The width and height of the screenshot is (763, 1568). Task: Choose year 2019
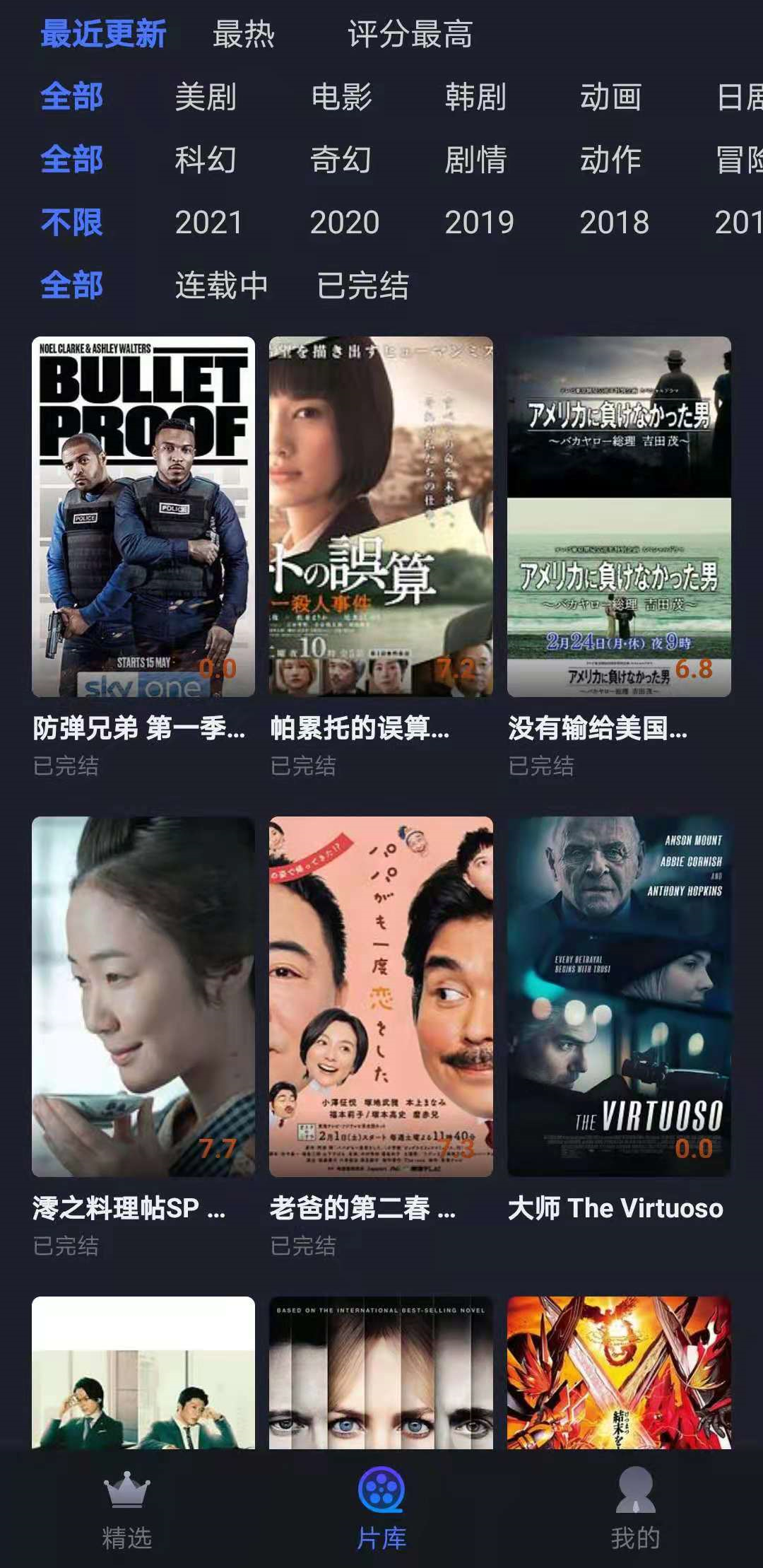click(x=479, y=223)
